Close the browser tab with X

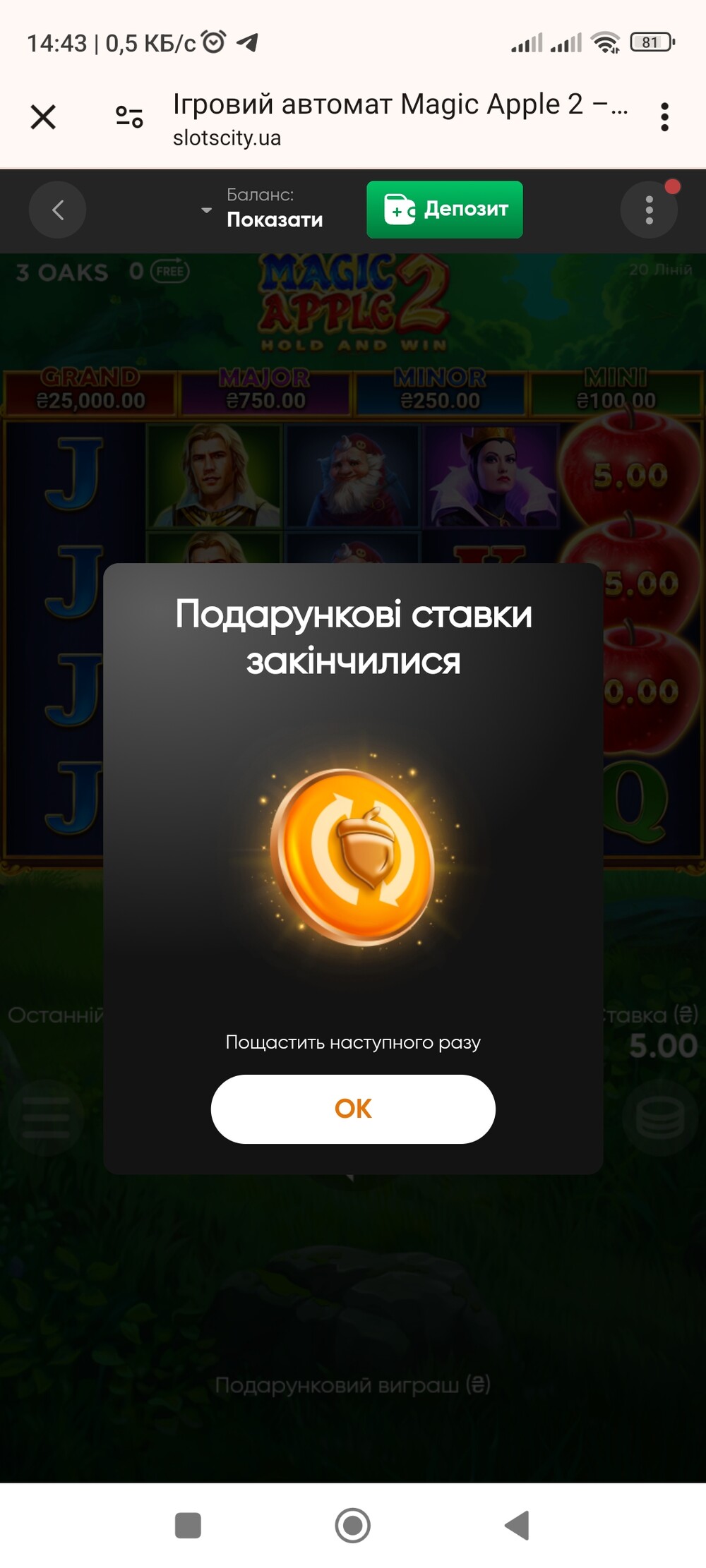43,116
